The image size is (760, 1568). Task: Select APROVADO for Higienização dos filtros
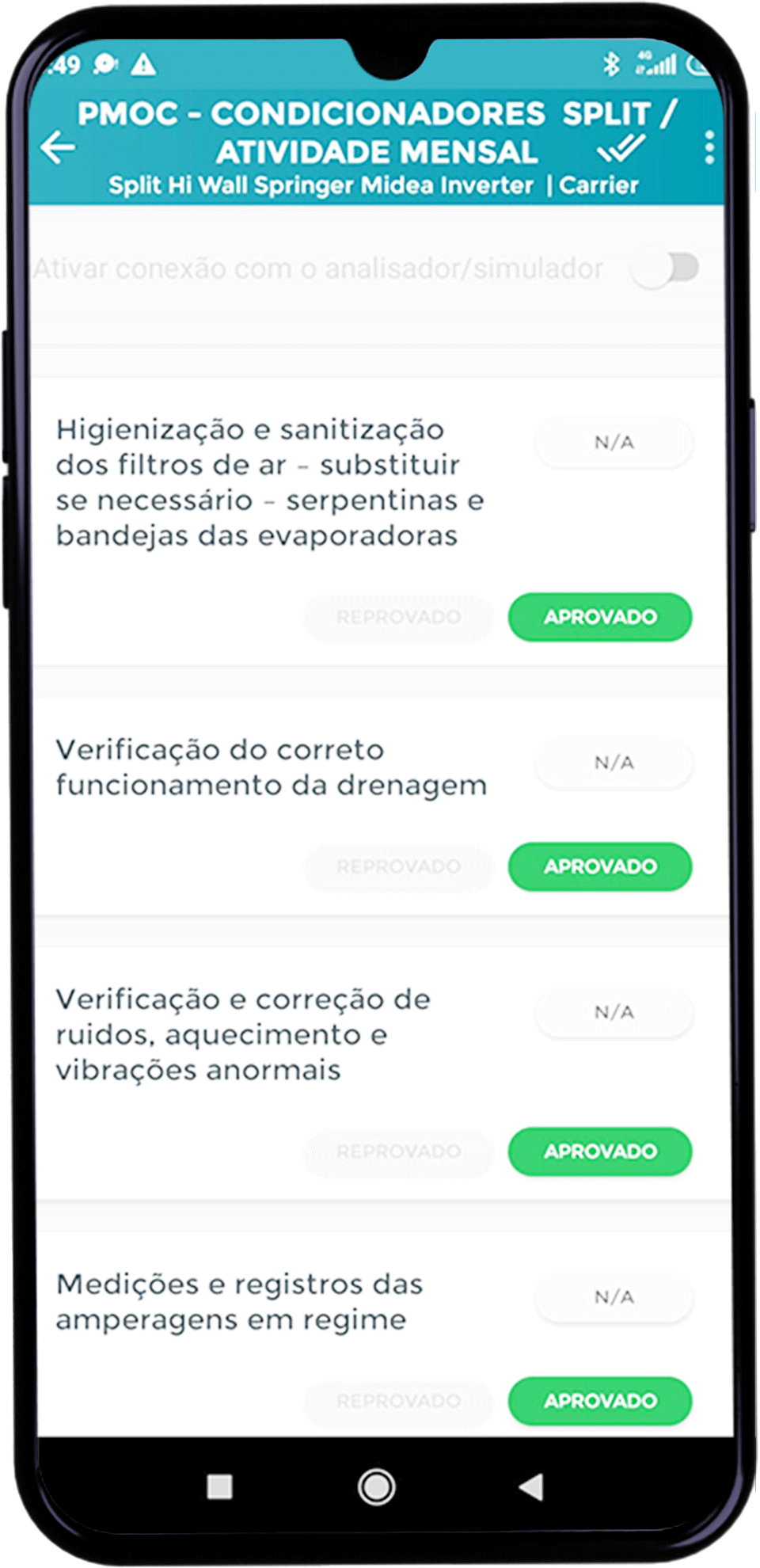(600, 617)
